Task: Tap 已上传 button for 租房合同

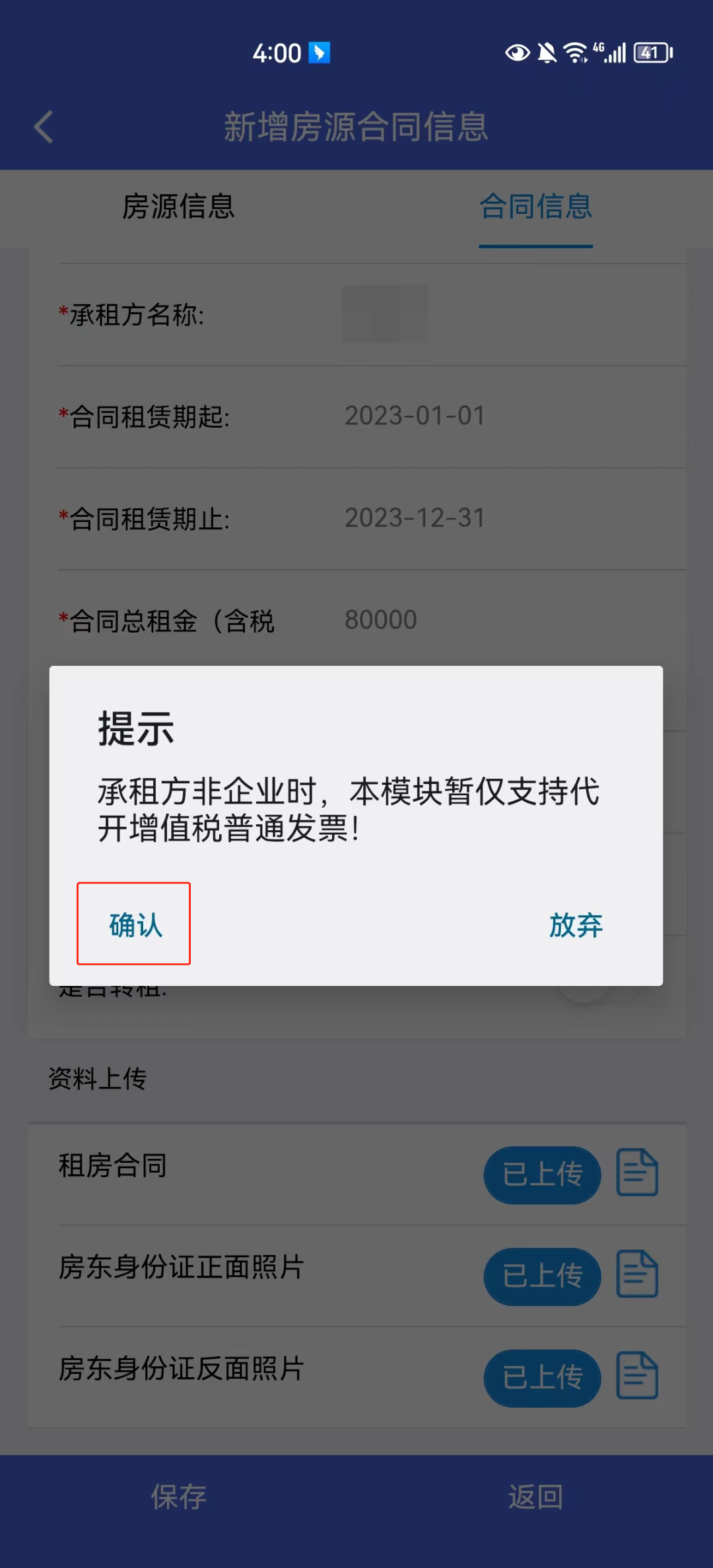Action: 542,1175
